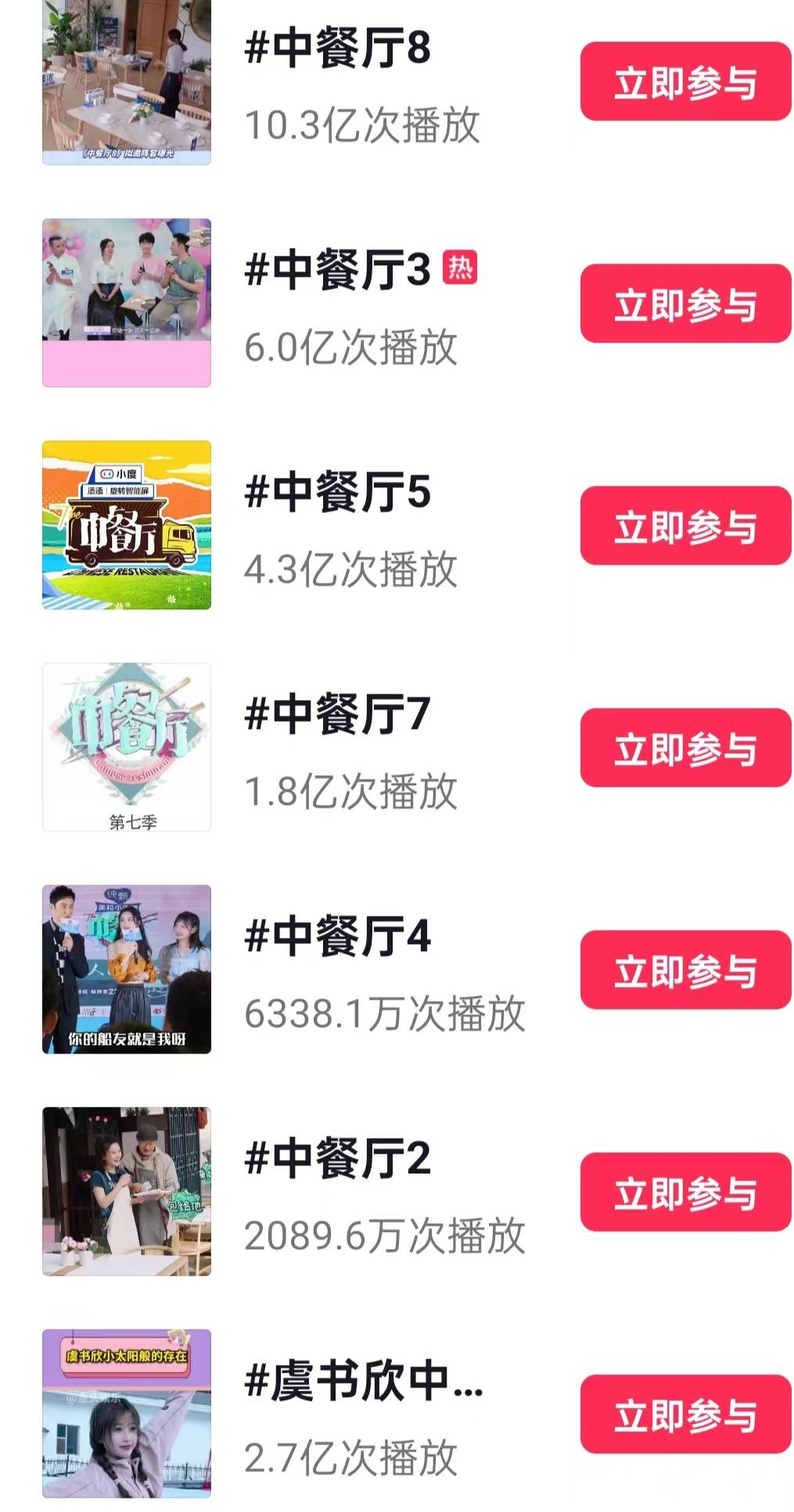Participate in the #中餐厅7 topic now

(685, 748)
